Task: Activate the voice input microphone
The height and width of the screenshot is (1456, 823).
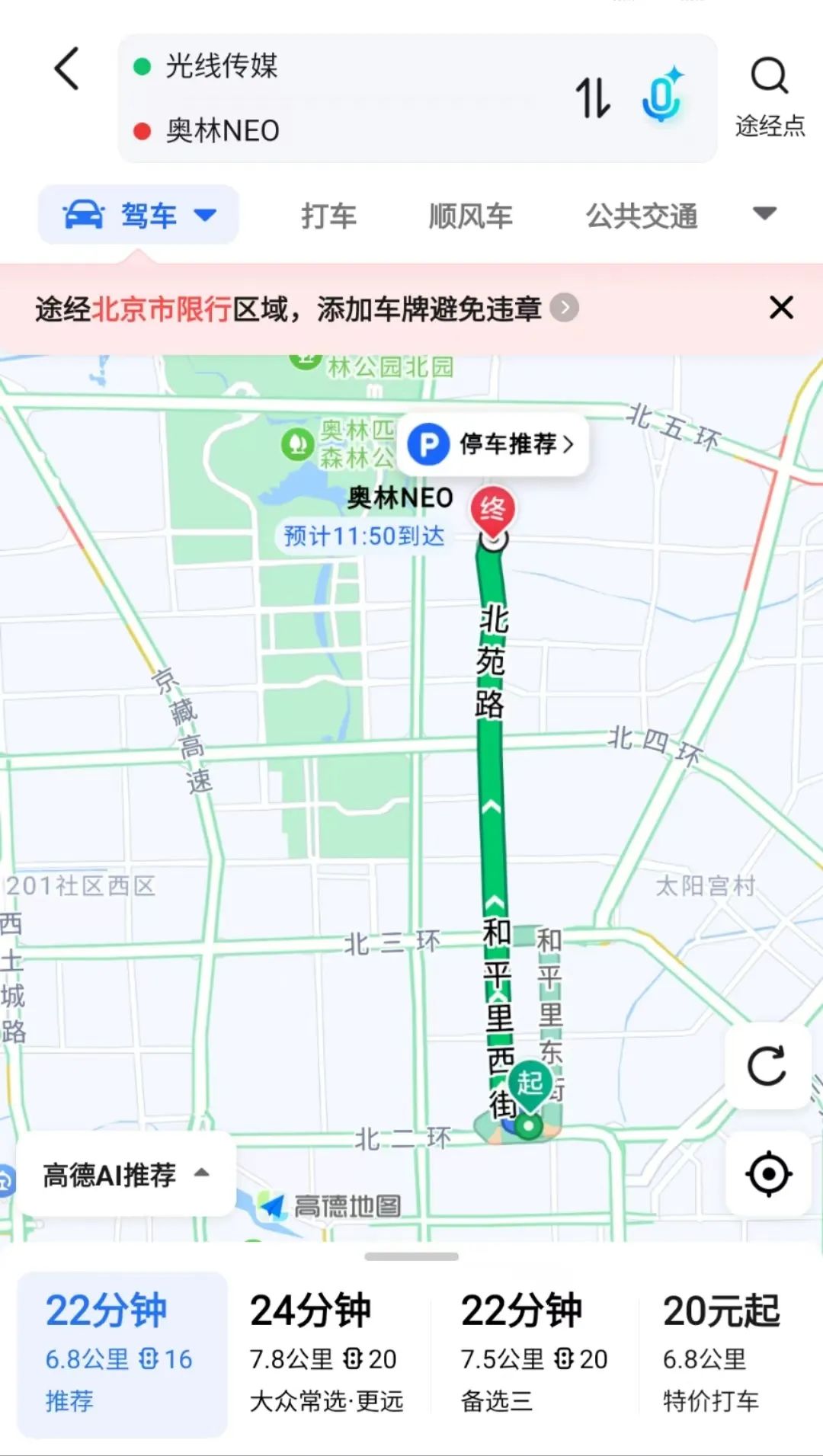Action: tap(661, 96)
